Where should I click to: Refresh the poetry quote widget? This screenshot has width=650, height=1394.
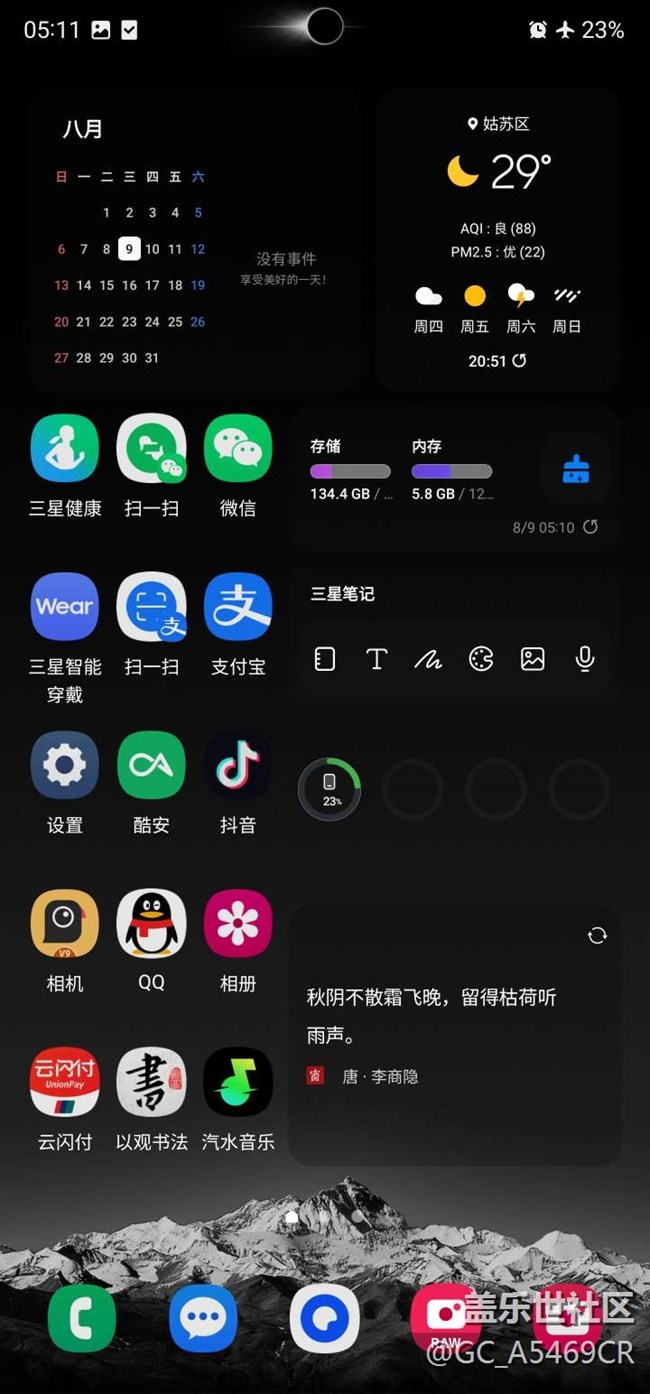597,935
